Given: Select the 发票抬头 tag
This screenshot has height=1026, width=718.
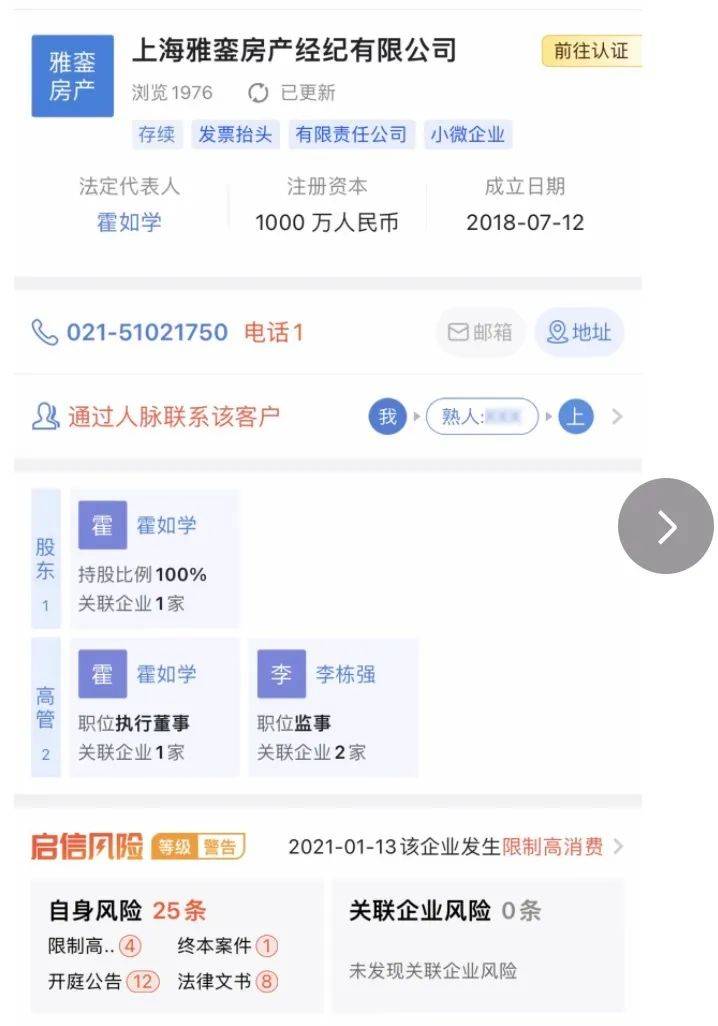Looking at the screenshot, I should (235, 134).
